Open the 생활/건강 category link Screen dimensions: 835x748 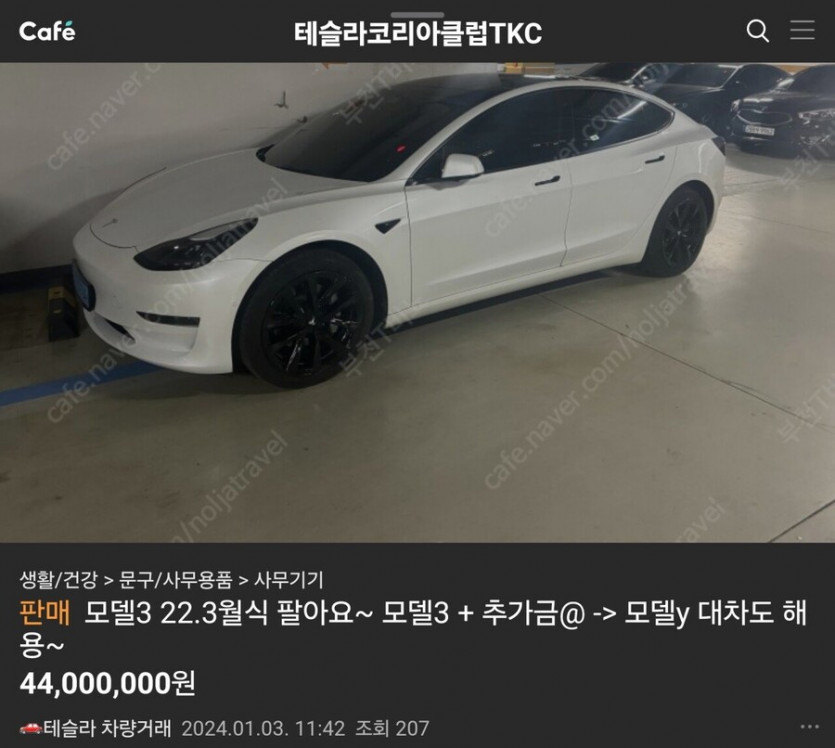coord(58,579)
